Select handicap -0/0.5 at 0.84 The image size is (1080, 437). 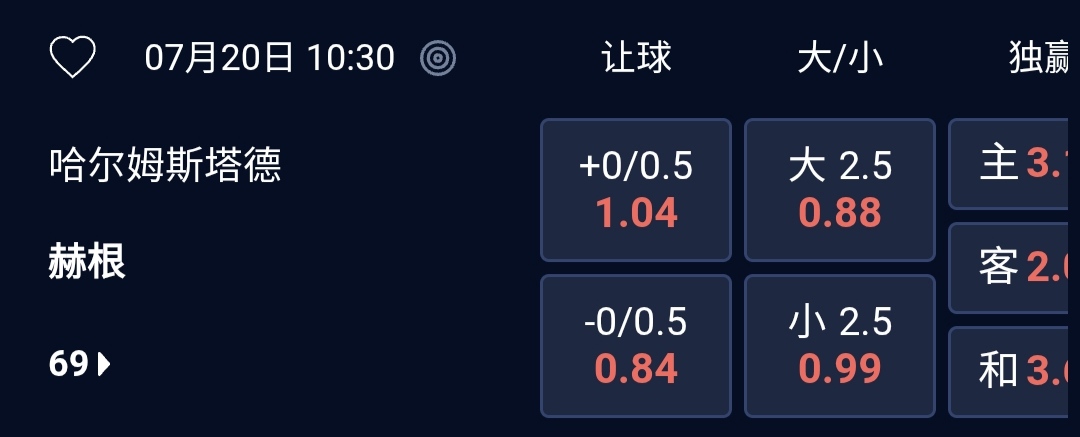click(636, 345)
